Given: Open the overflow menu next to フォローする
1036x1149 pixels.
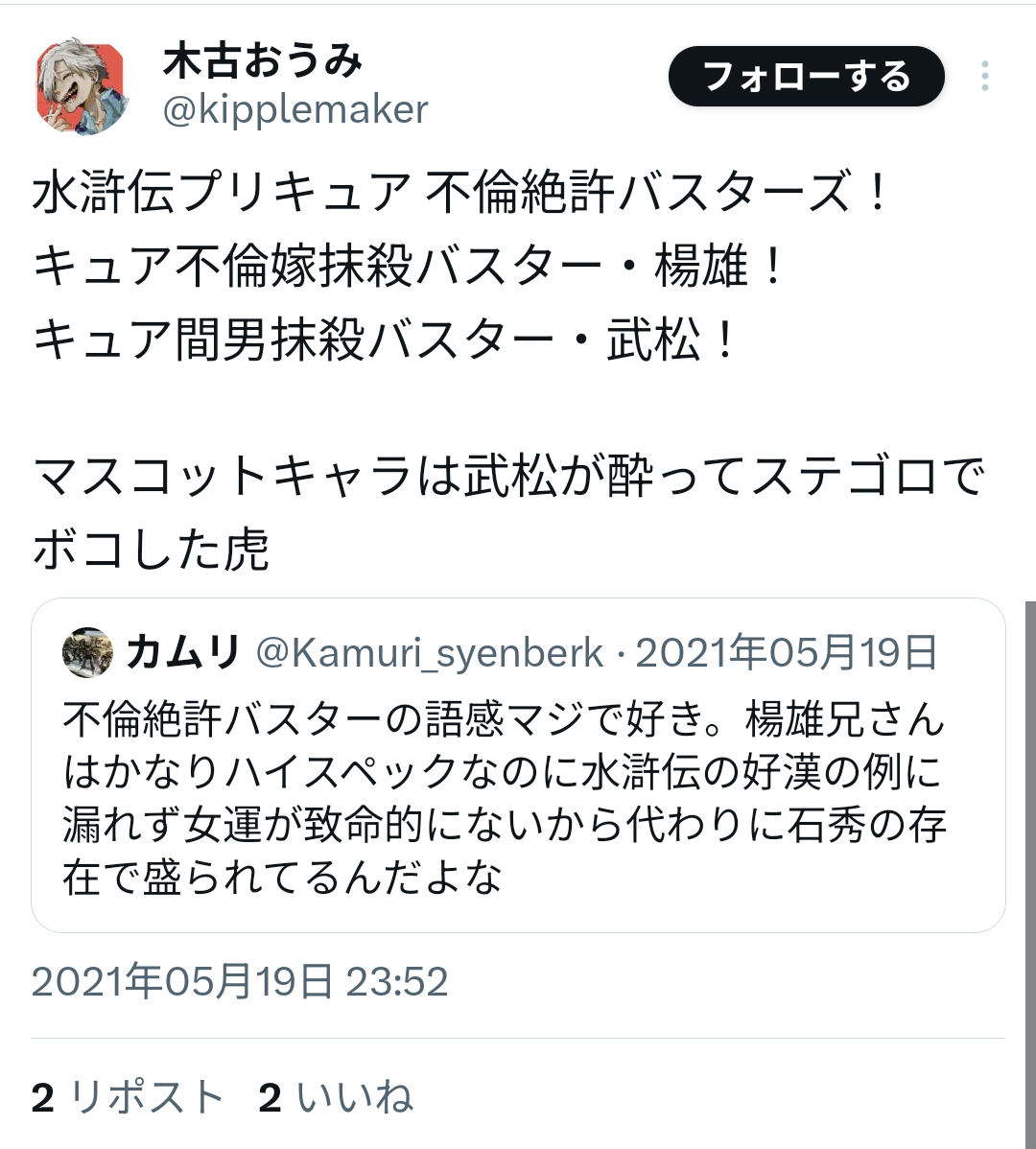Looking at the screenshot, I should click(985, 77).
